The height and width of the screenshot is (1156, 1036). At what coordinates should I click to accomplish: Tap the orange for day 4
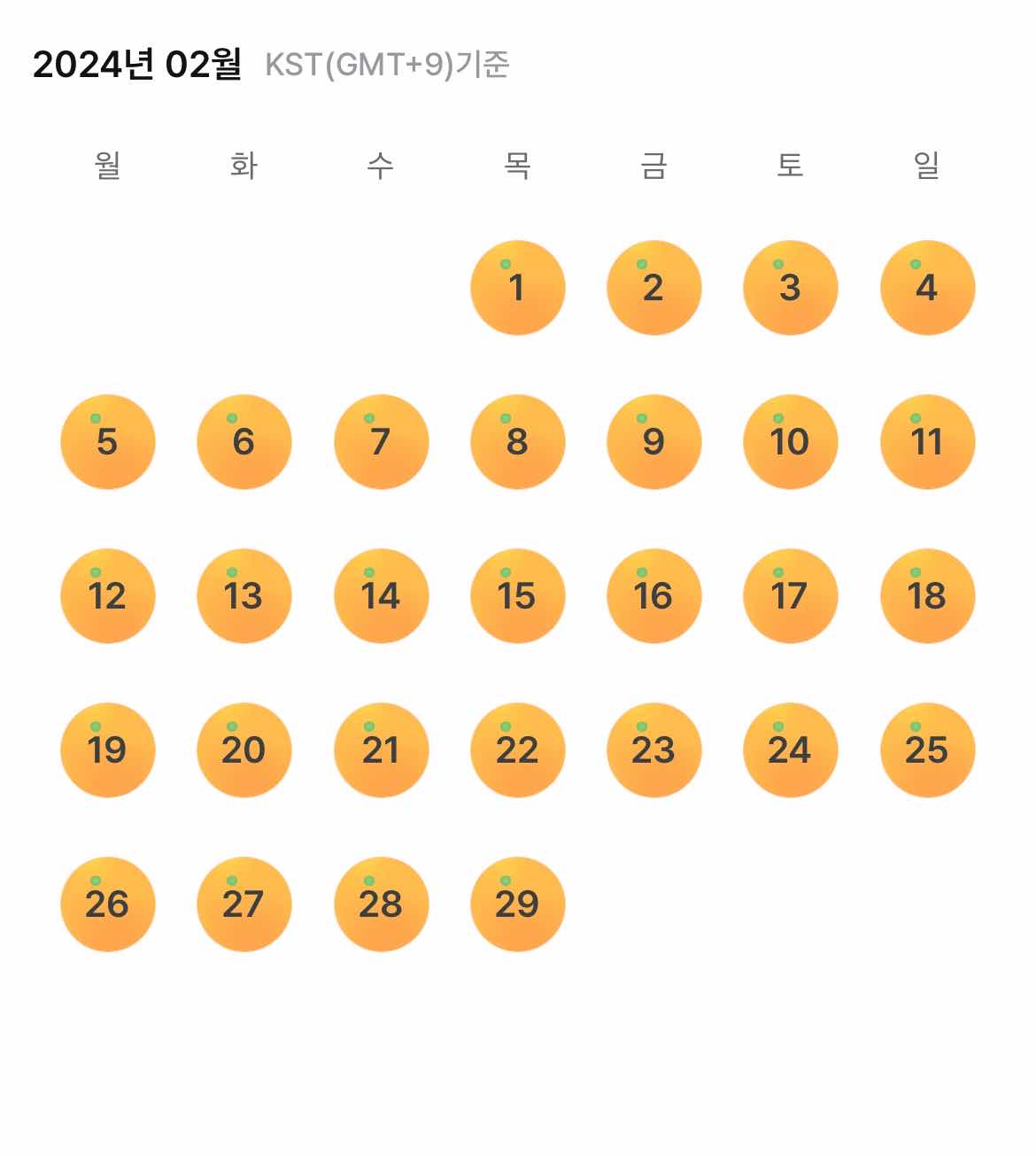tap(927, 288)
